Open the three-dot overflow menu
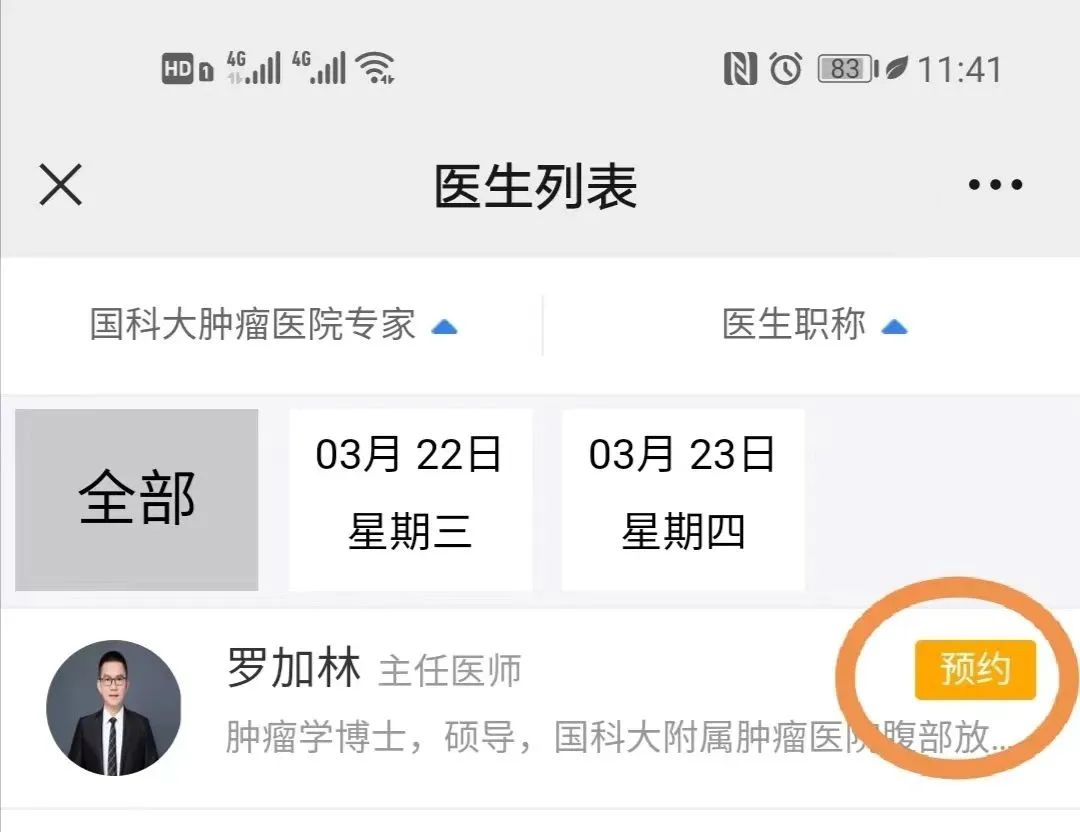 (x=995, y=185)
